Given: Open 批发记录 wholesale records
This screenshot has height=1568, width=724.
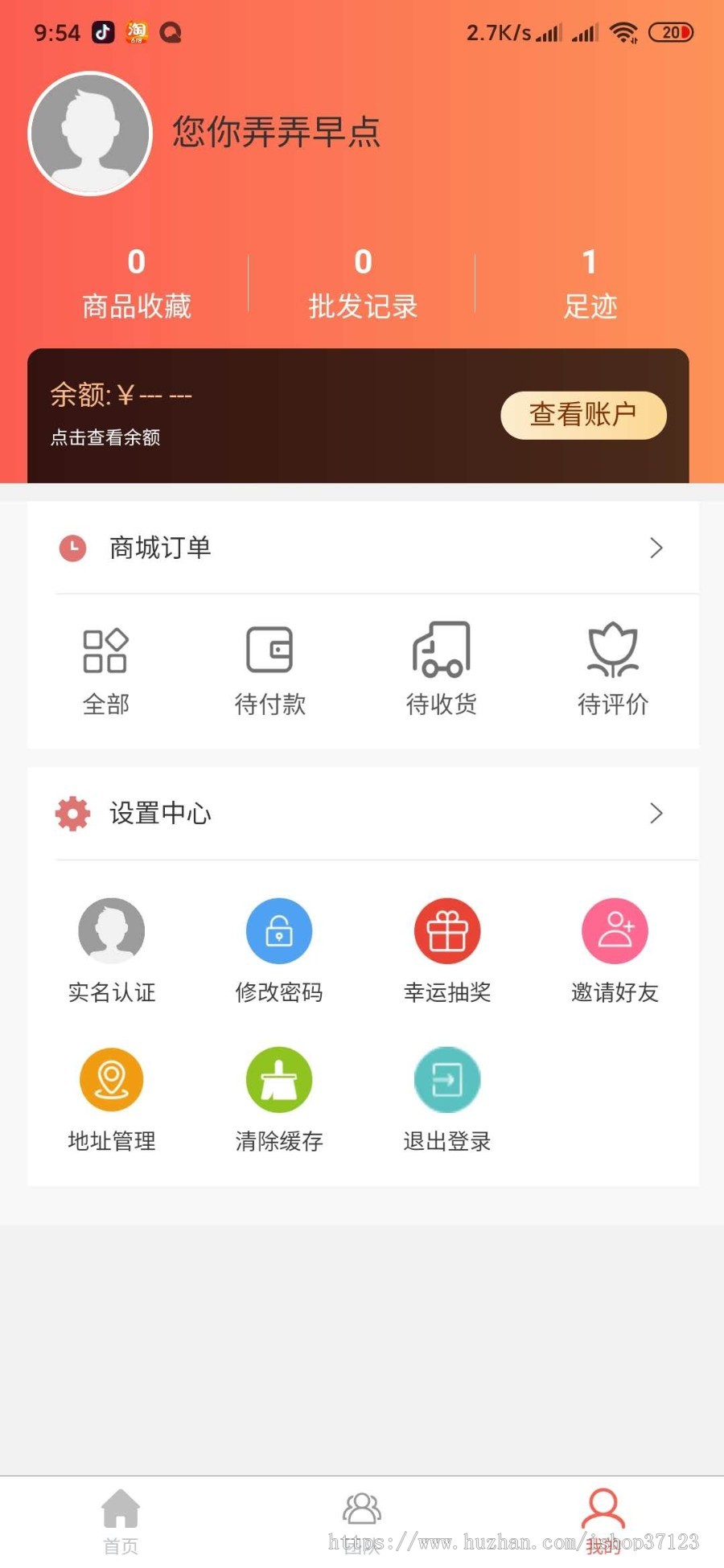Looking at the screenshot, I should tap(363, 284).
